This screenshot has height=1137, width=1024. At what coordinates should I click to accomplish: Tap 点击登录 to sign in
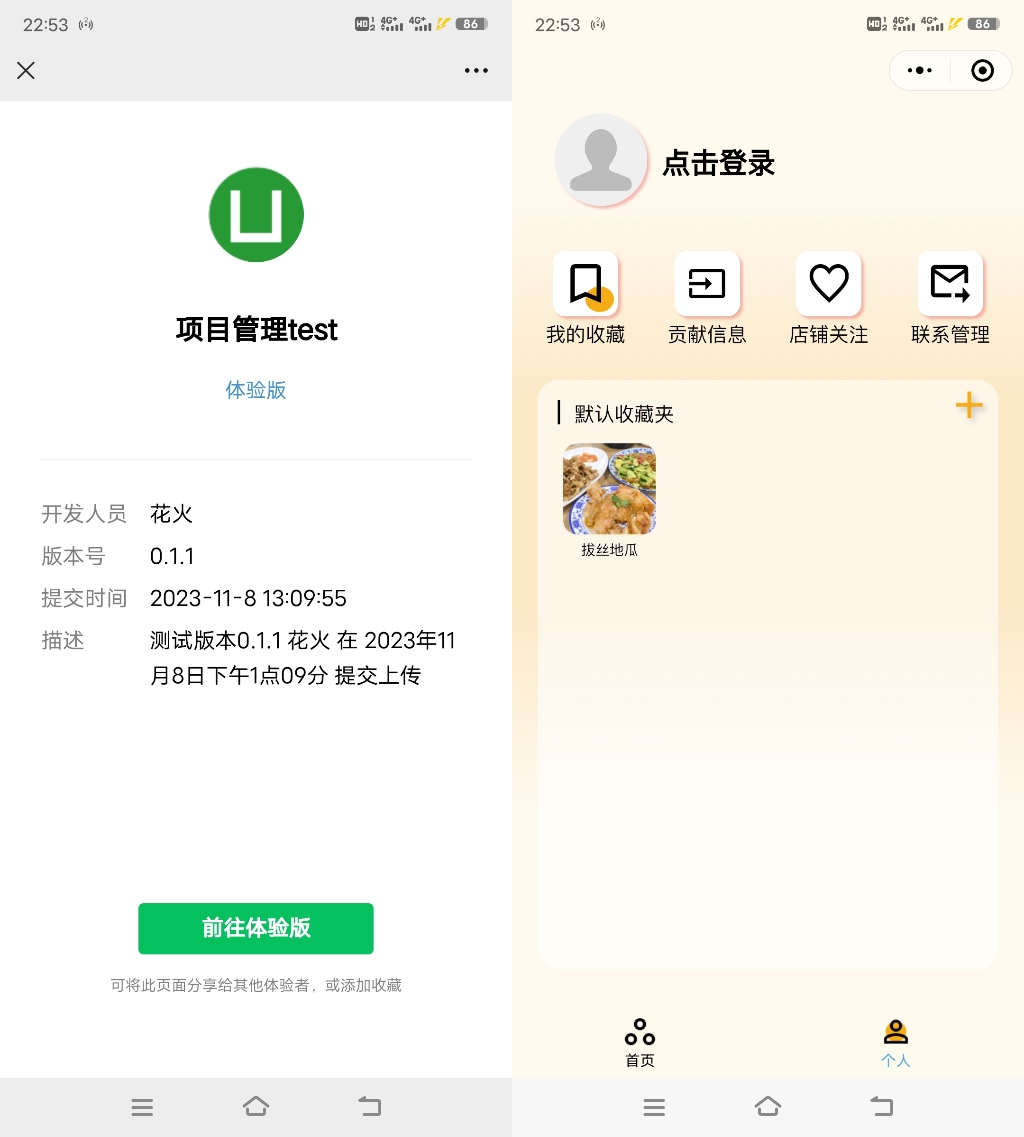click(719, 163)
